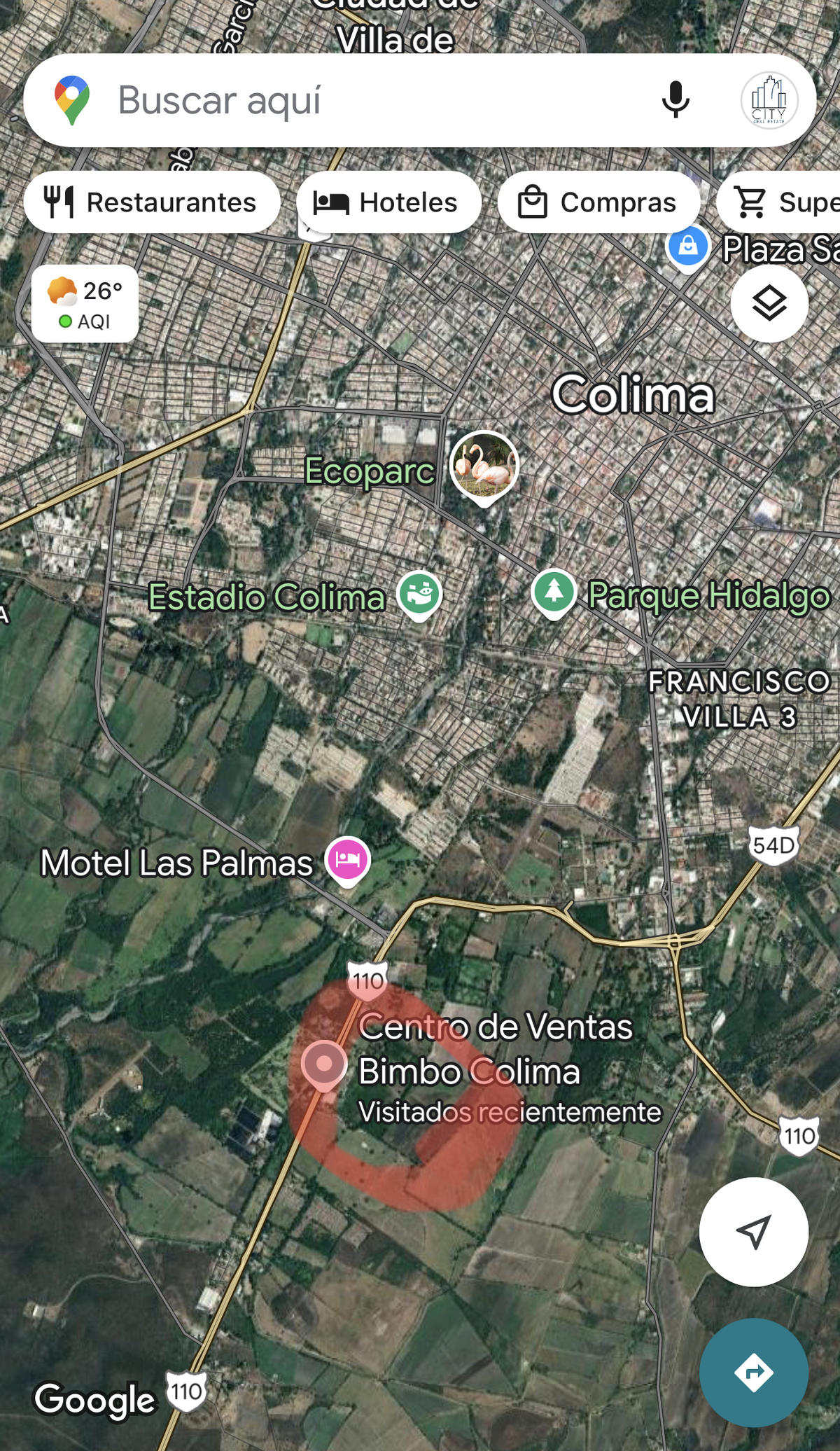
Task: Select the Motel Las Palmas pin
Action: point(347,859)
